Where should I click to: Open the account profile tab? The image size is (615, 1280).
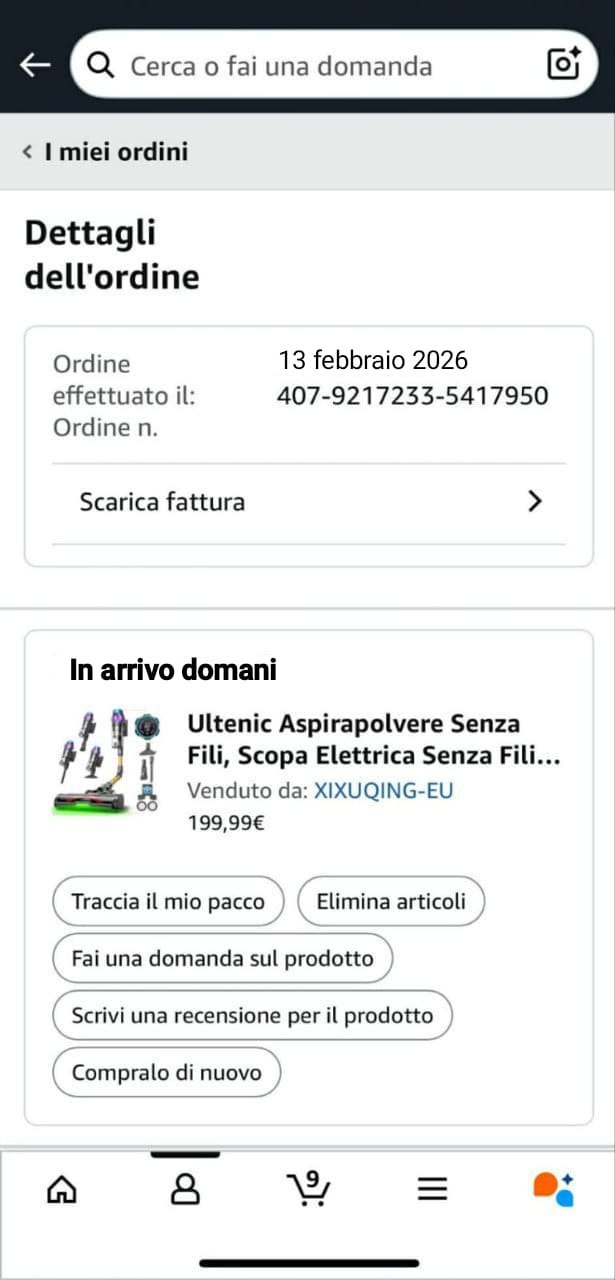[185, 1189]
